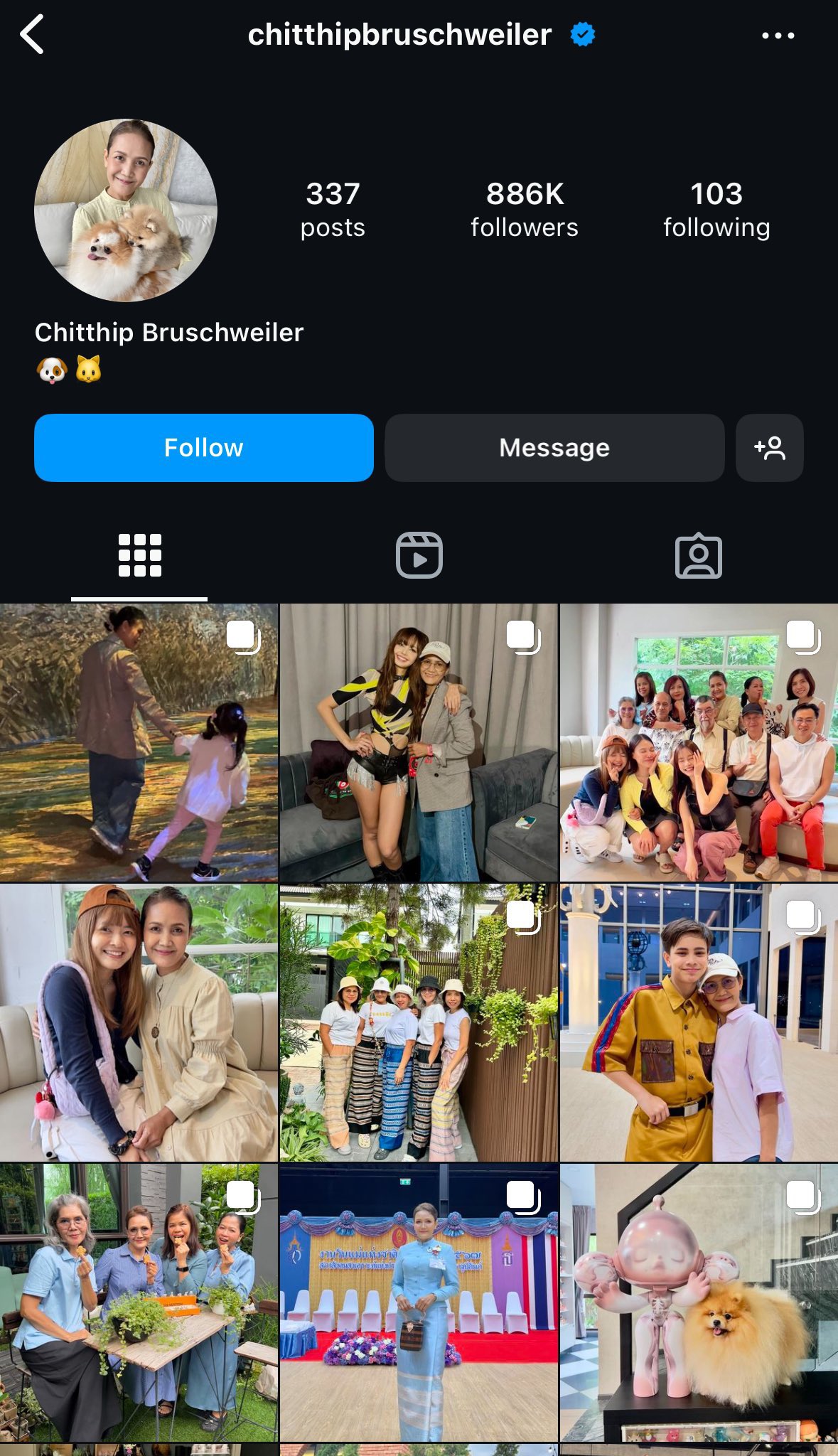This screenshot has height=1456, width=838.
Task: Open the large family group photo post
Action: pyautogui.click(x=699, y=743)
